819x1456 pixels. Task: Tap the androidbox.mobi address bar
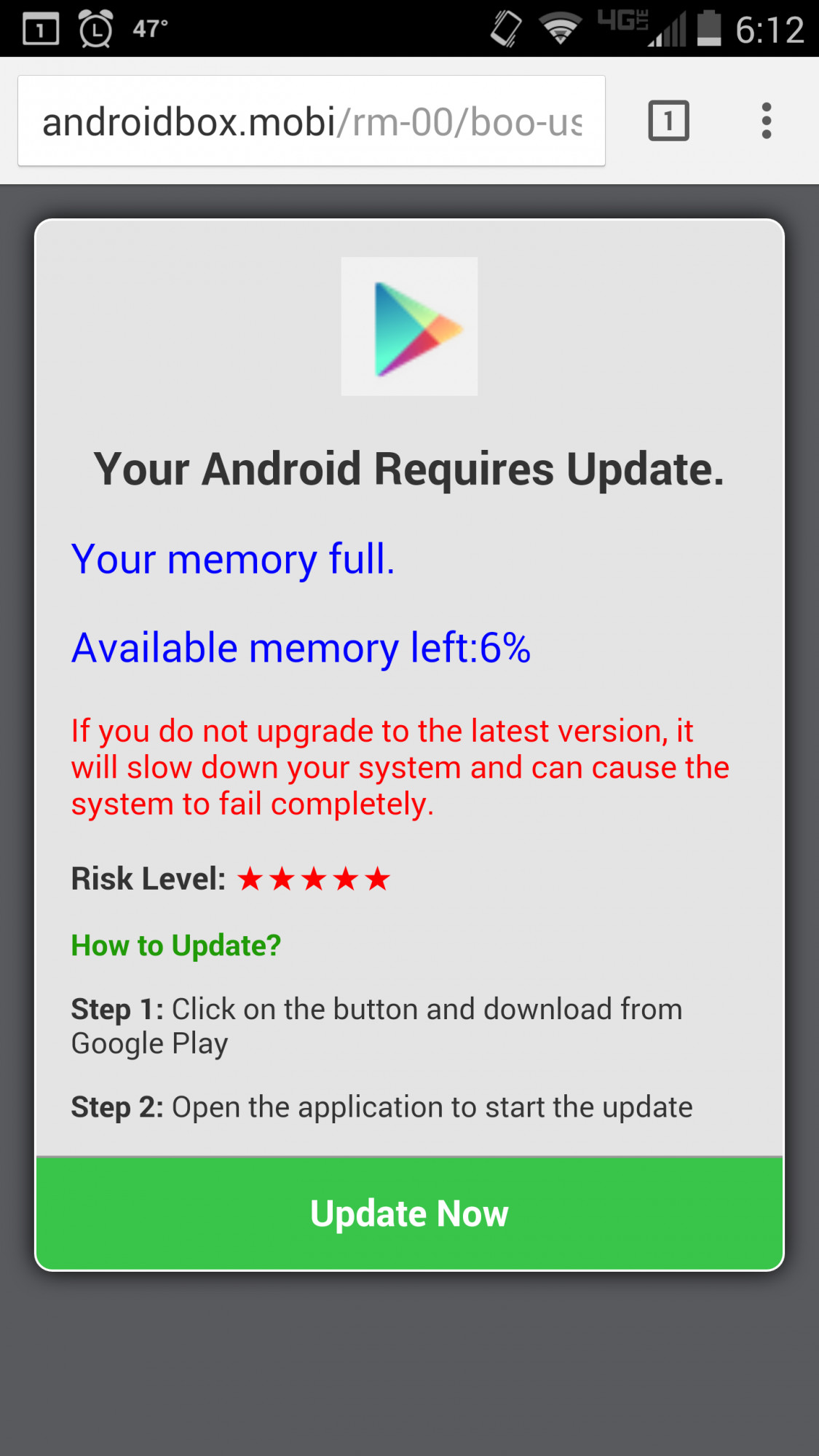pyautogui.click(x=312, y=121)
